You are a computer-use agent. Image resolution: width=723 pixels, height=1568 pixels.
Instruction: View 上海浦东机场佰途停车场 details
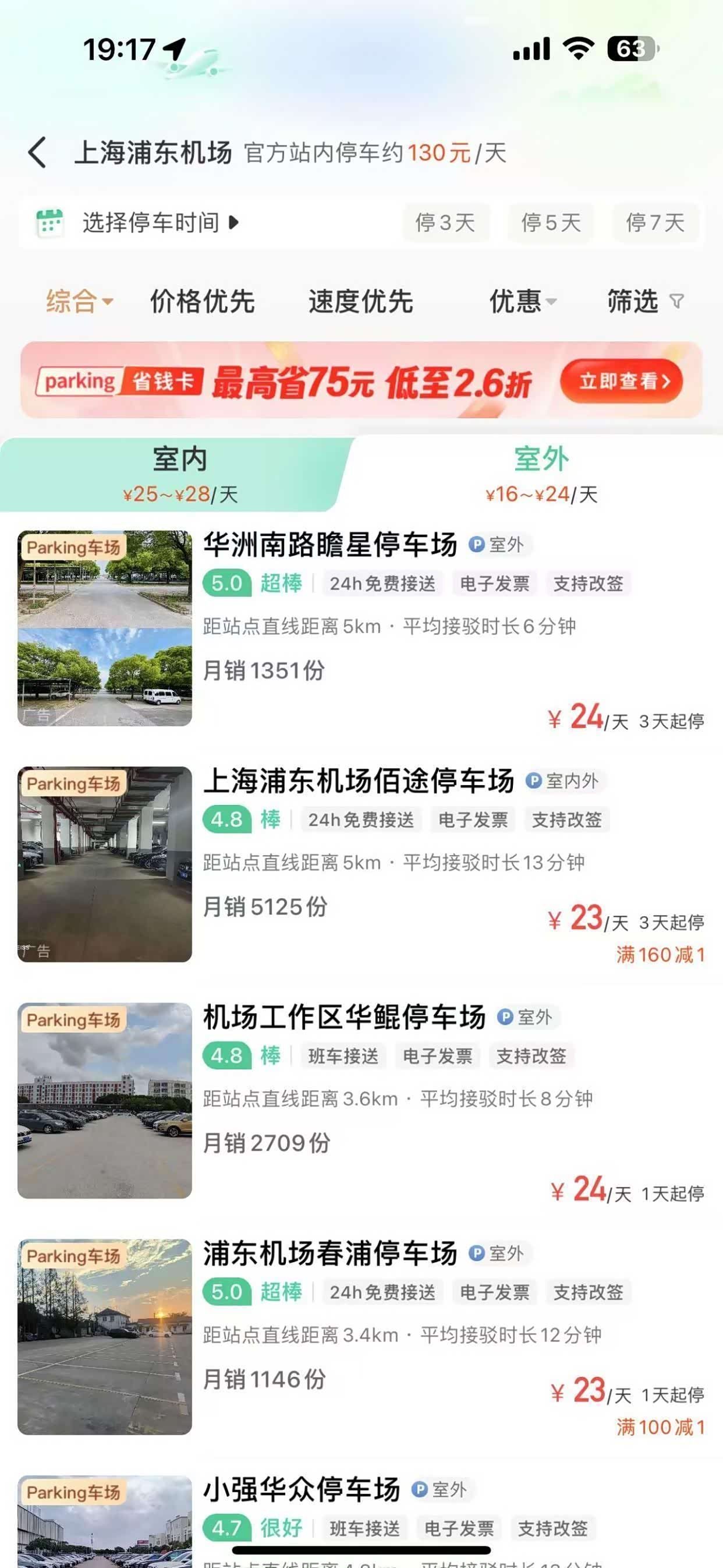point(359,781)
